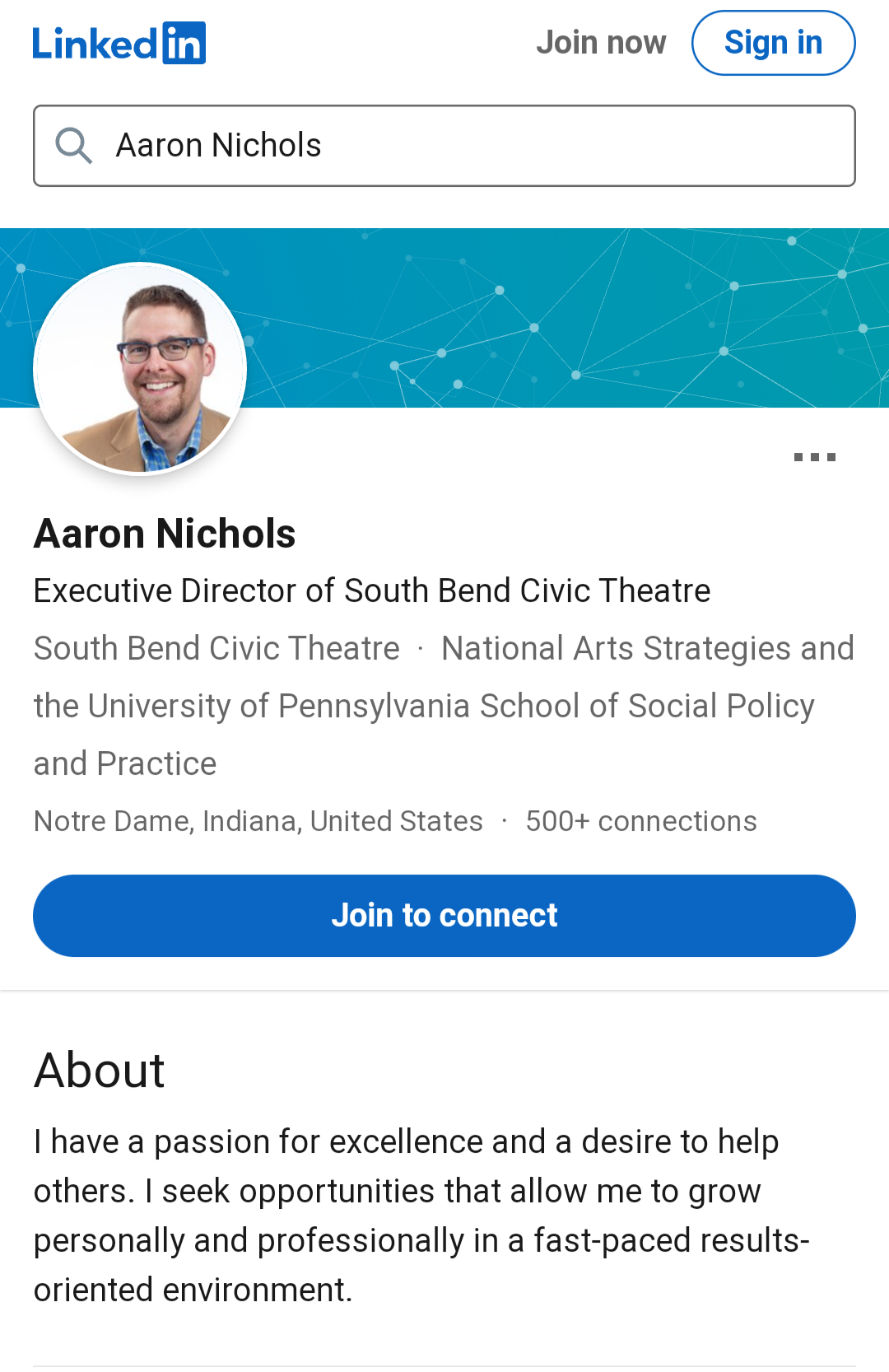
Task: Open the LinkedIn home logo
Action: pyautogui.click(x=119, y=44)
